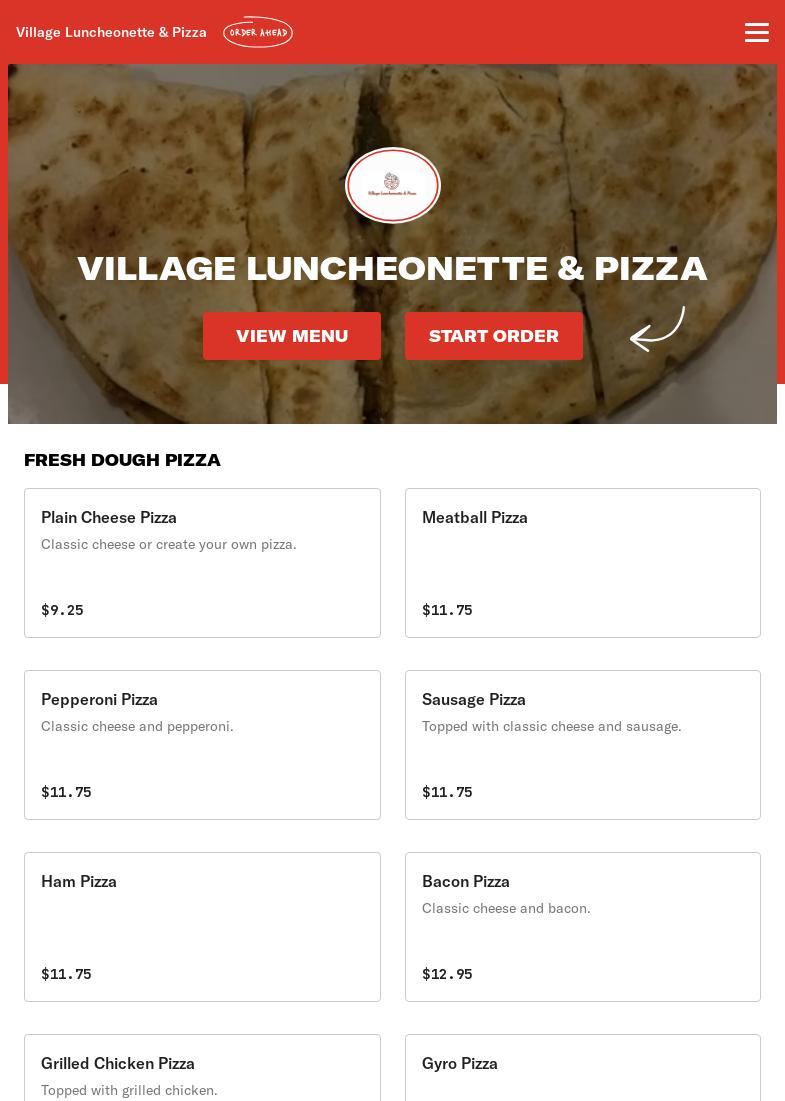Screen dimensions: 785x1101
Task: Start a new order
Action: (x=494, y=336)
